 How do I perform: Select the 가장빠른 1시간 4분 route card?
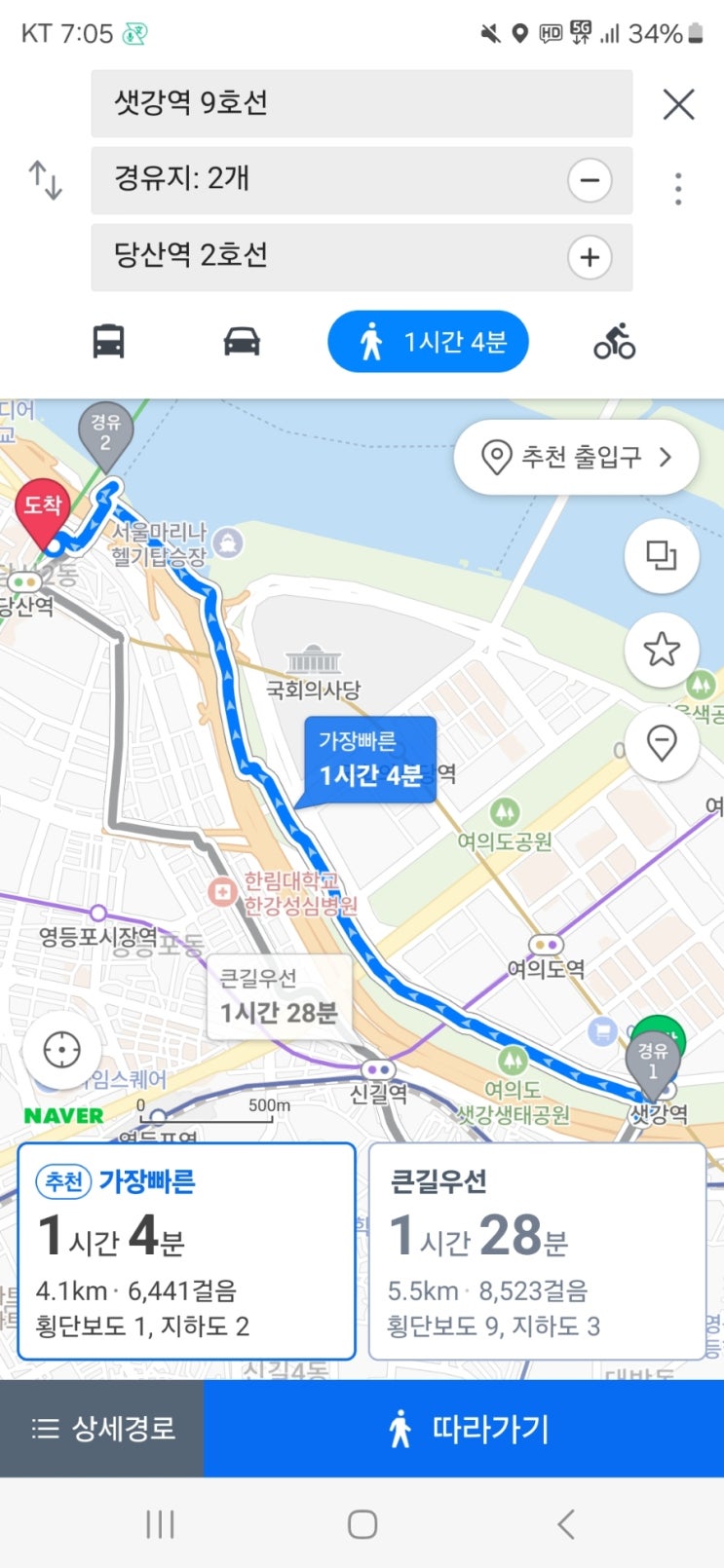pos(186,1251)
